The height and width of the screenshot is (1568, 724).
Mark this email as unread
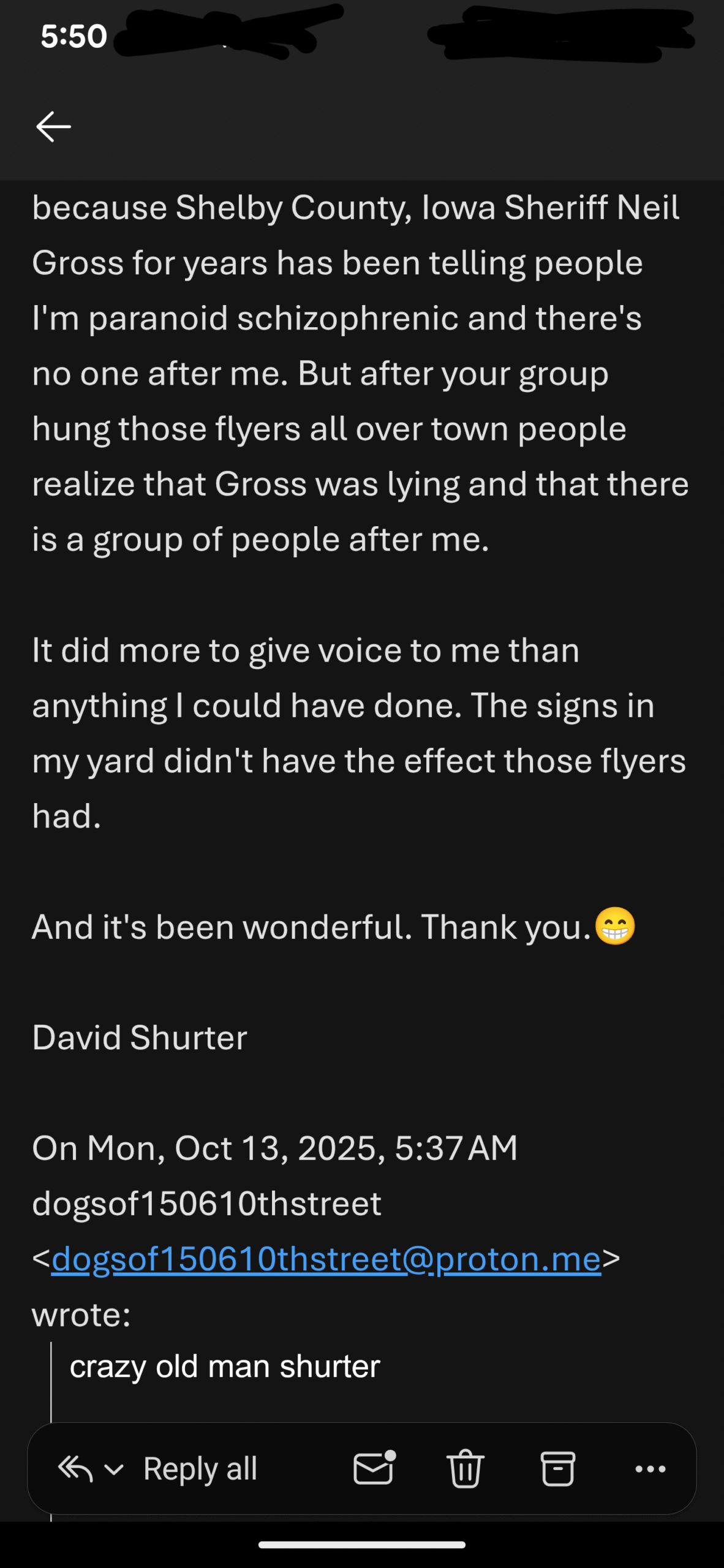[374, 1468]
